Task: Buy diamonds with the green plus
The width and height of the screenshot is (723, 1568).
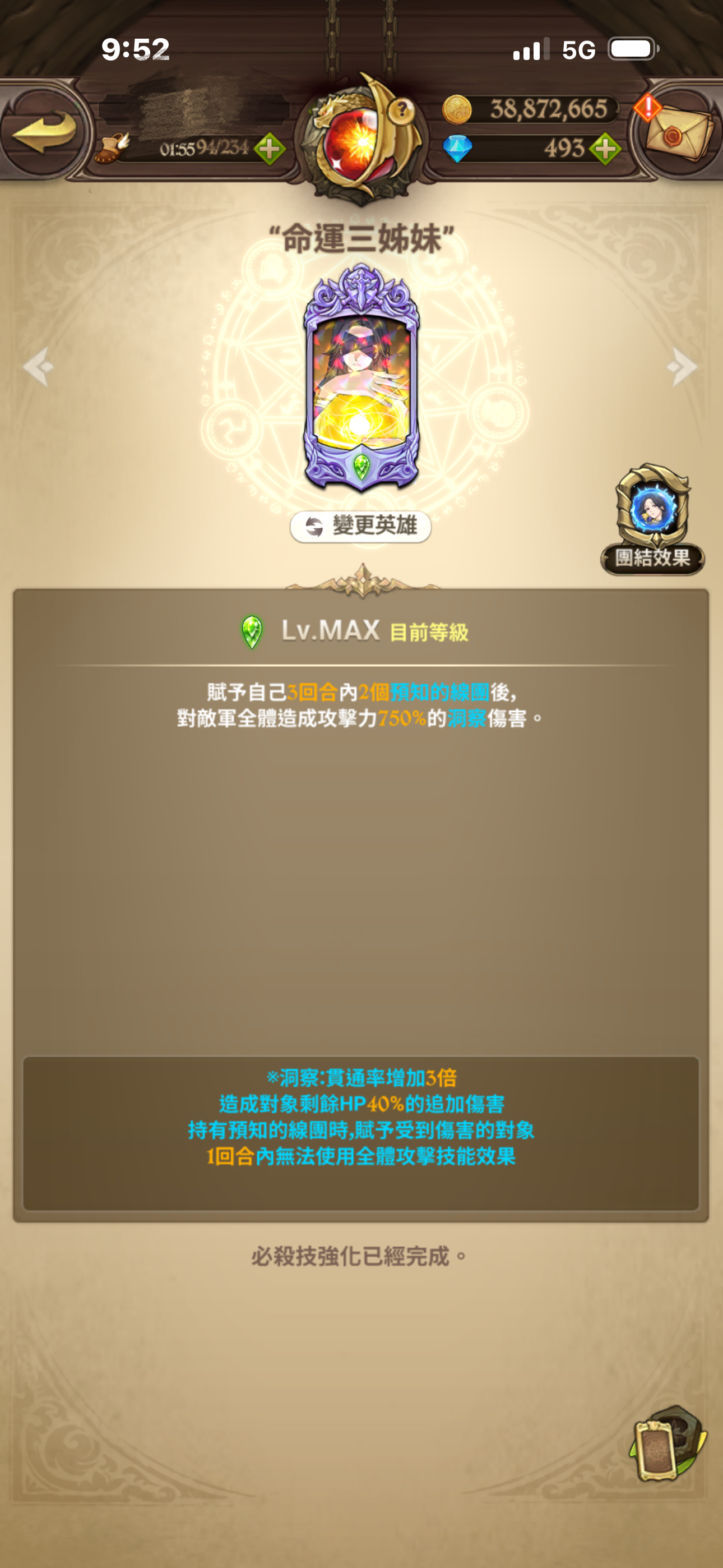Action: 605,149
